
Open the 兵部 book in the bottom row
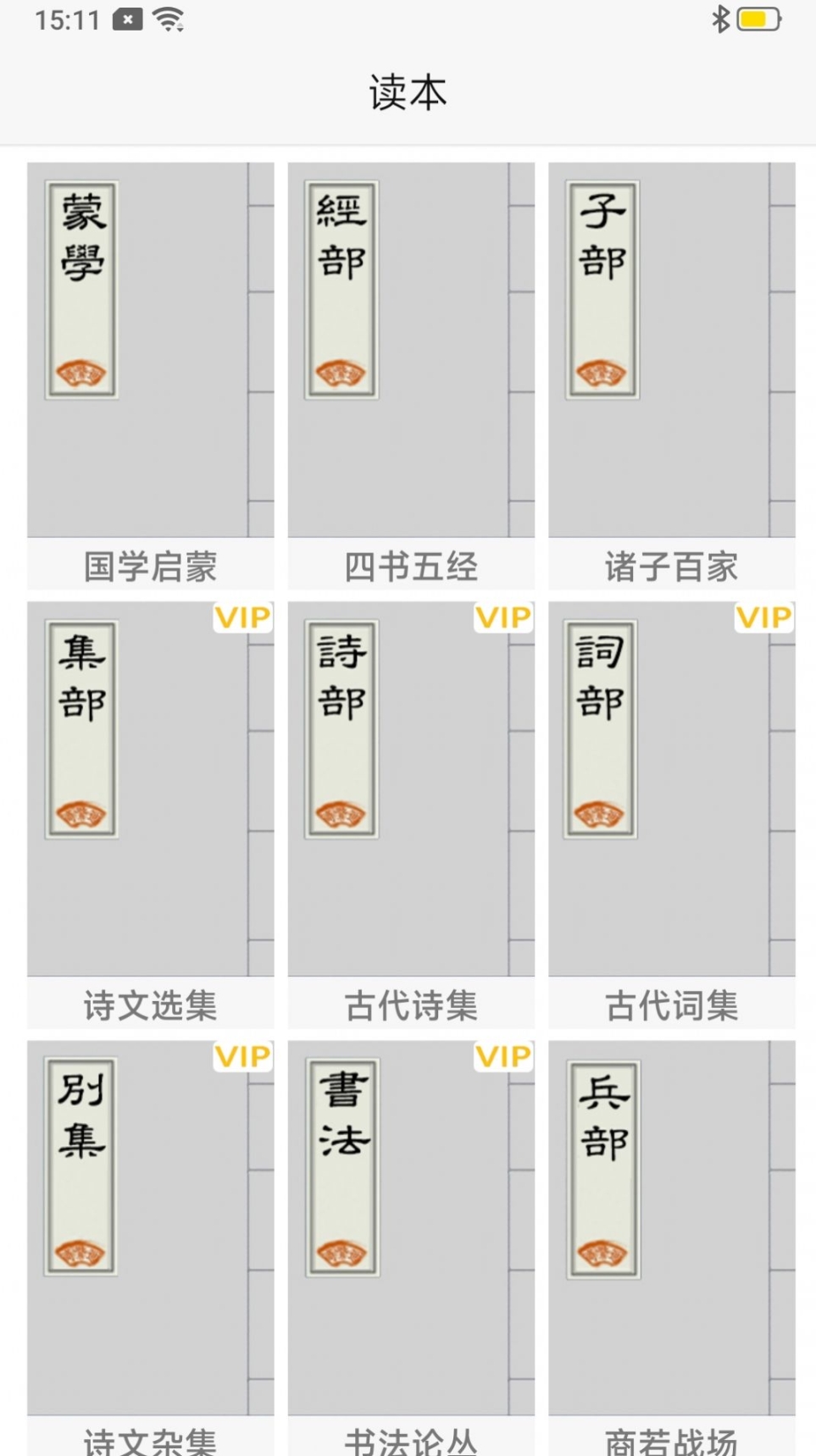tap(672, 1248)
